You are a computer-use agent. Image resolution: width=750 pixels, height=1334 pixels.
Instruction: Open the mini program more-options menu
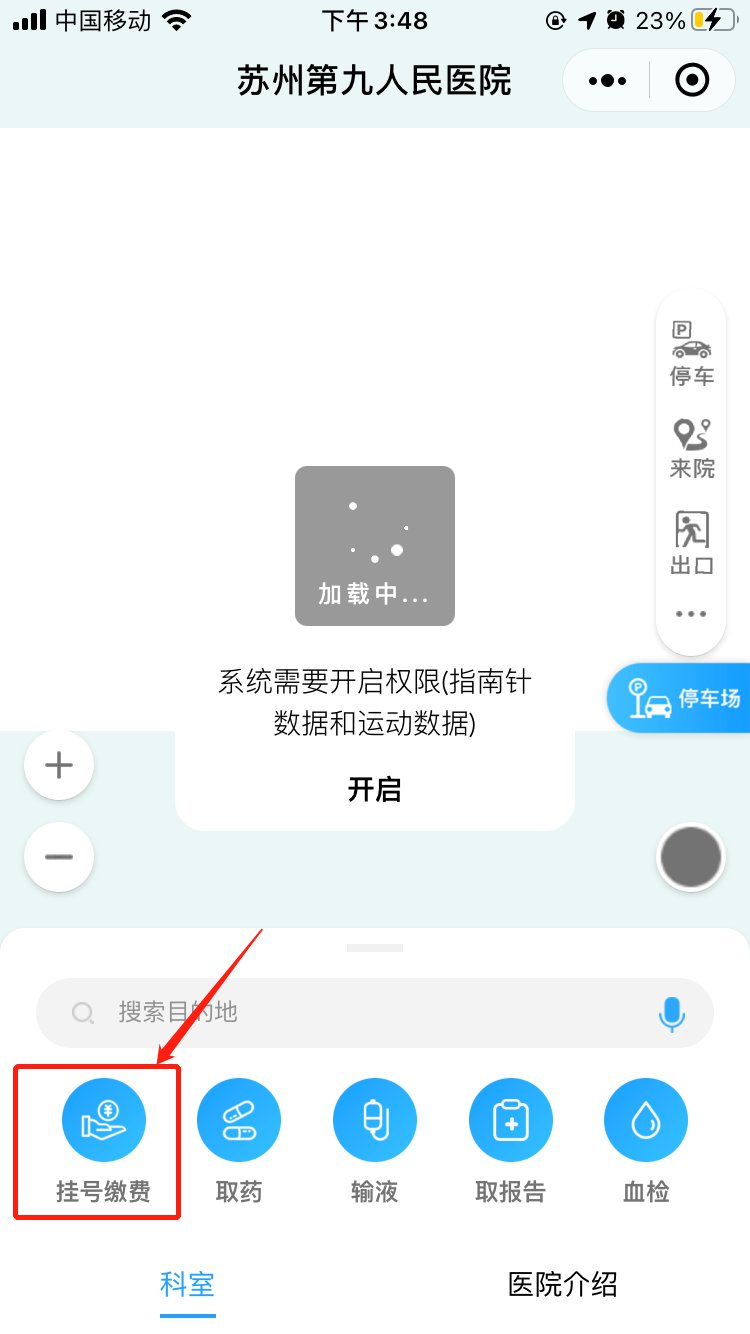point(608,80)
